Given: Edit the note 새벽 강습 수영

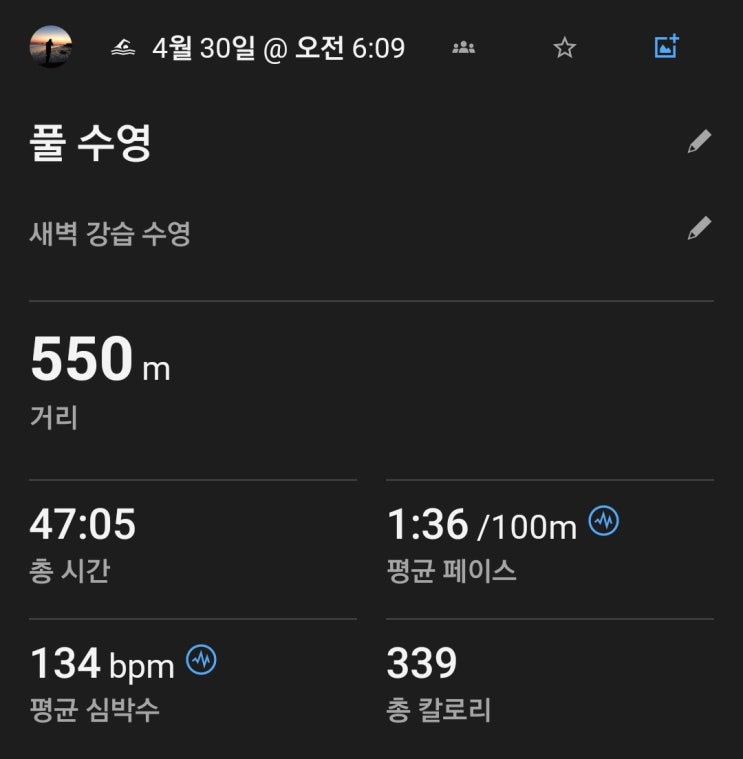Looking at the screenshot, I should click(699, 229).
